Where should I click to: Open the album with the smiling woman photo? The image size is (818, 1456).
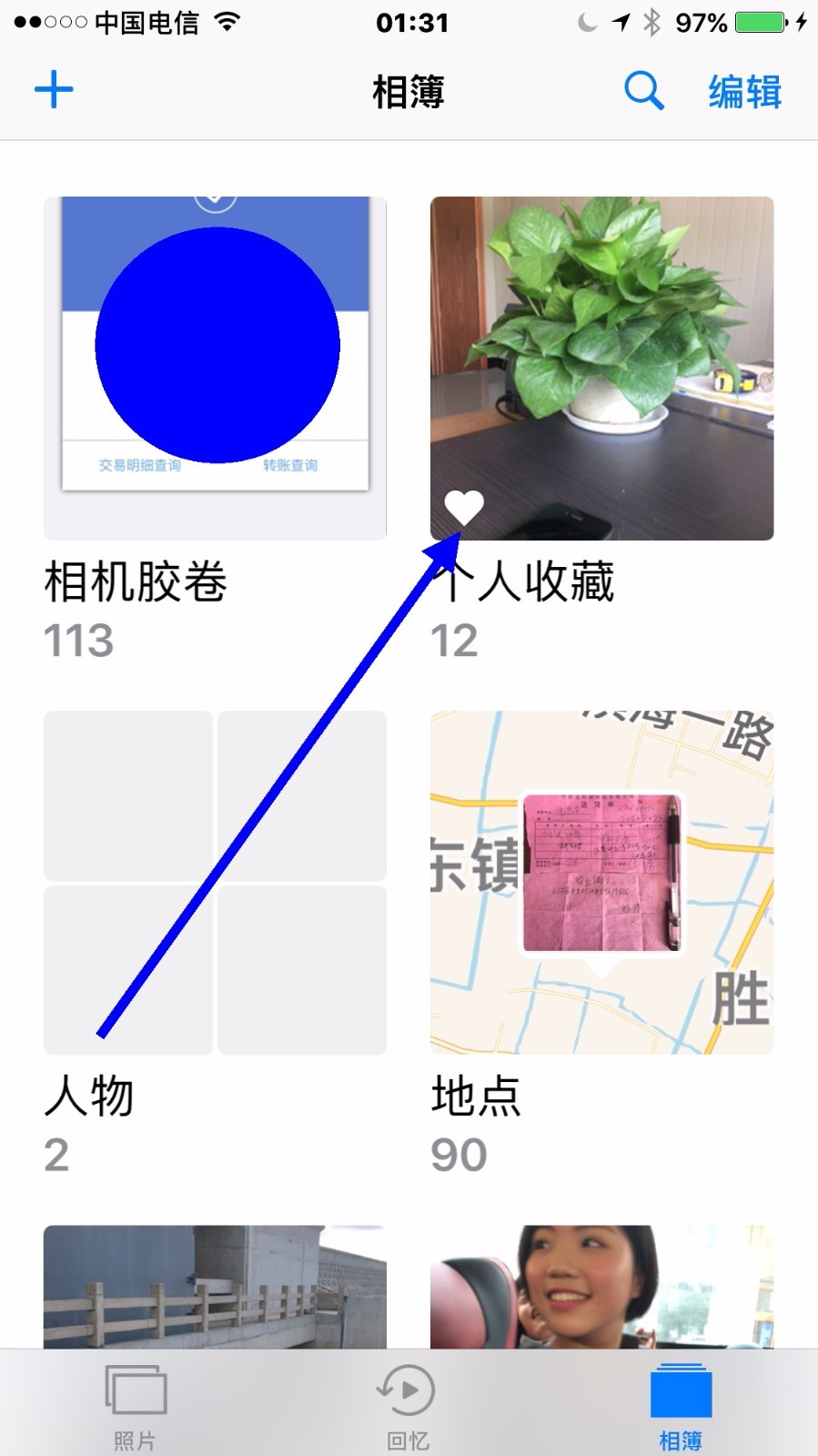tap(602, 1287)
